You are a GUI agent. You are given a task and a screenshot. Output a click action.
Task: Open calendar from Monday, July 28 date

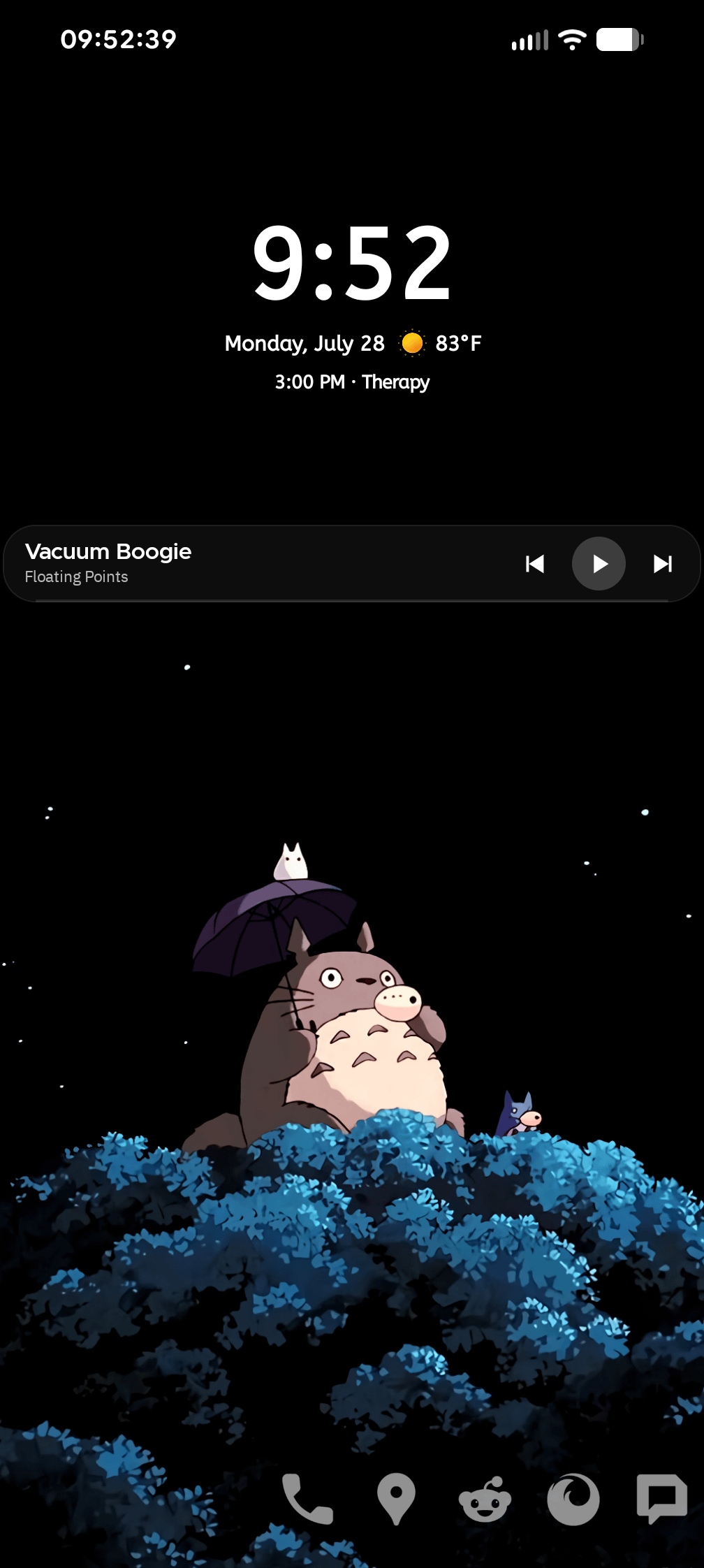pyautogui.click(x=305, y=343)
